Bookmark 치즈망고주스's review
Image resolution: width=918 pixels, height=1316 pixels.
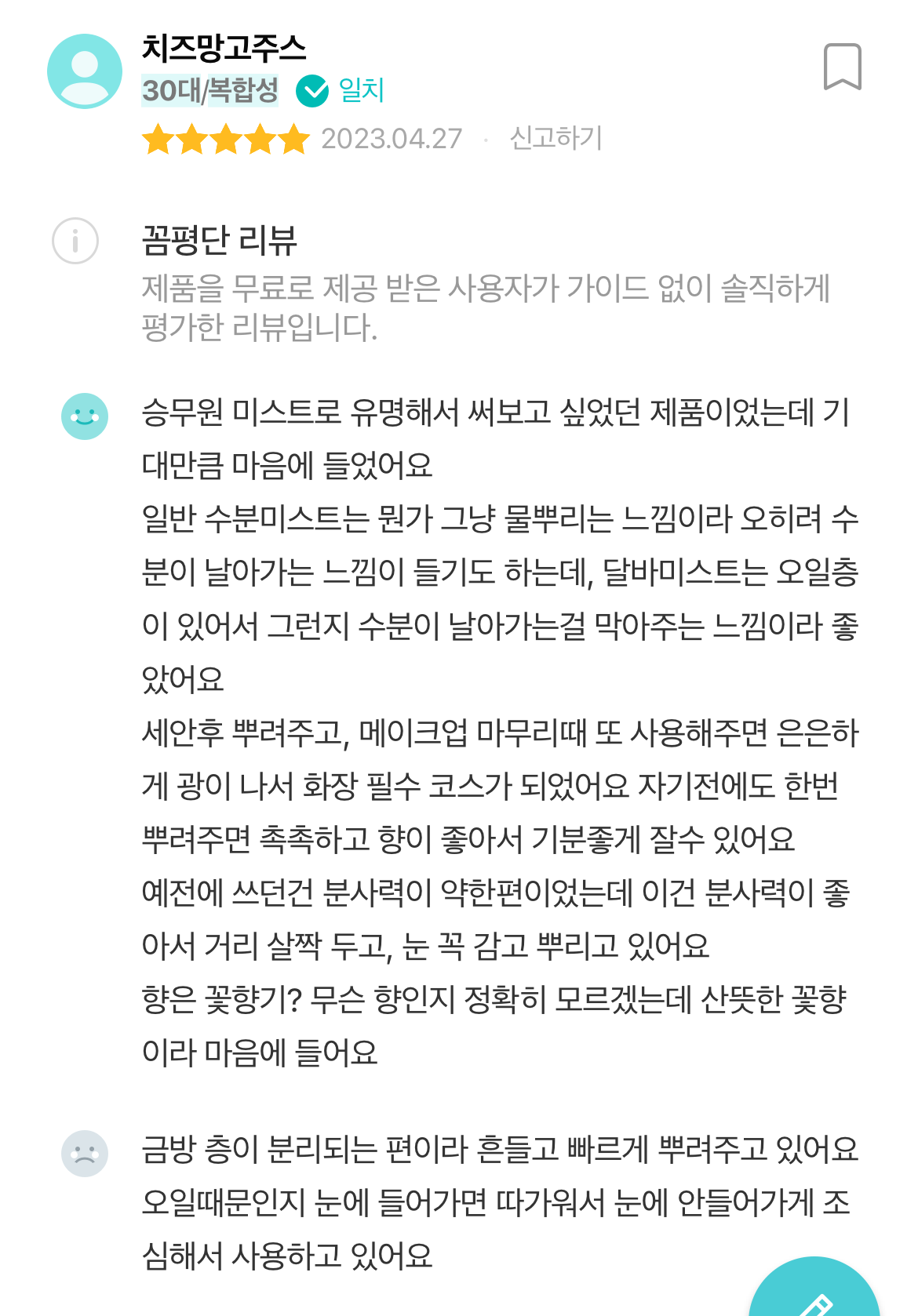842,67
